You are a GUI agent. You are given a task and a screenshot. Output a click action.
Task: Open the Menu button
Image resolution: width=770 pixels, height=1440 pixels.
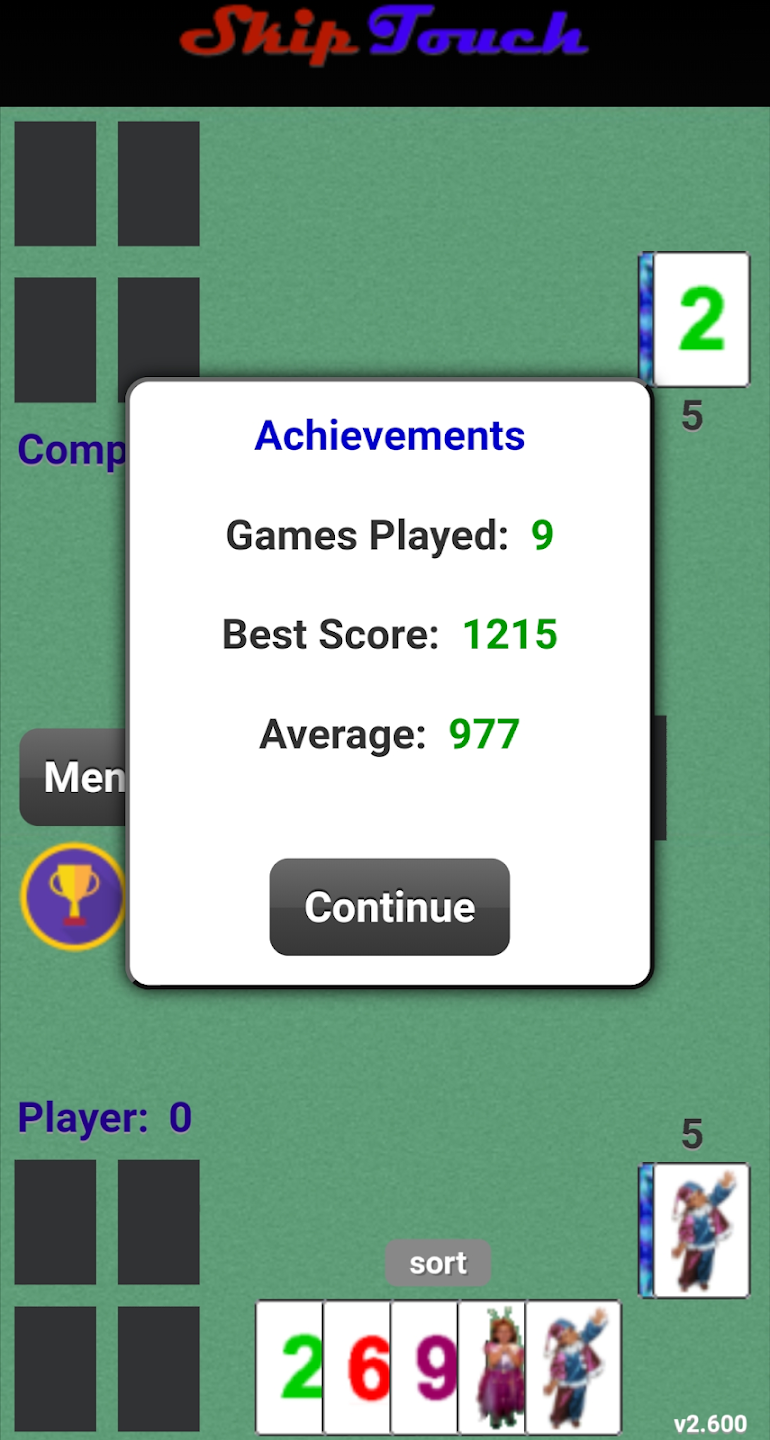(x=75, y=777)
